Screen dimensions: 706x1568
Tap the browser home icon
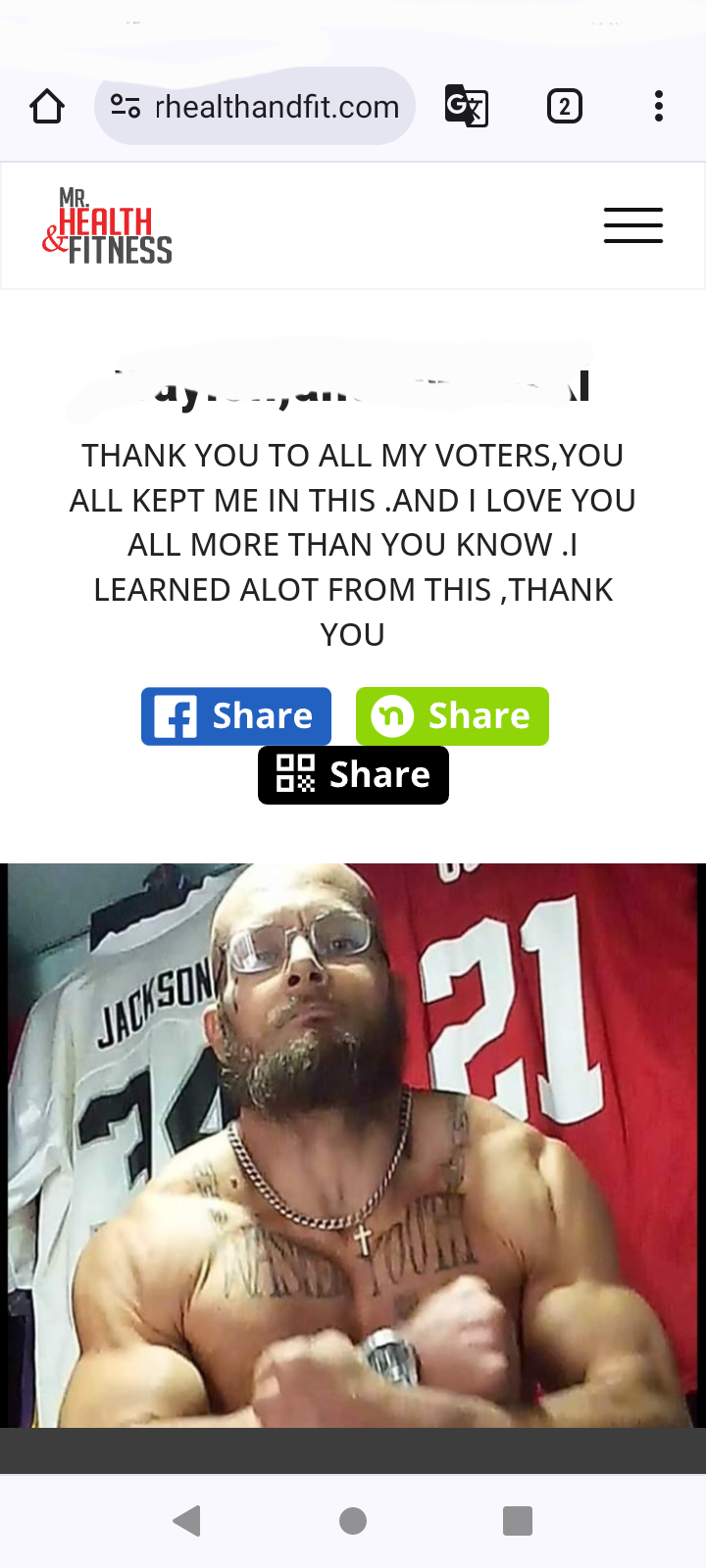pyautogui.click(x=47, y=106)
